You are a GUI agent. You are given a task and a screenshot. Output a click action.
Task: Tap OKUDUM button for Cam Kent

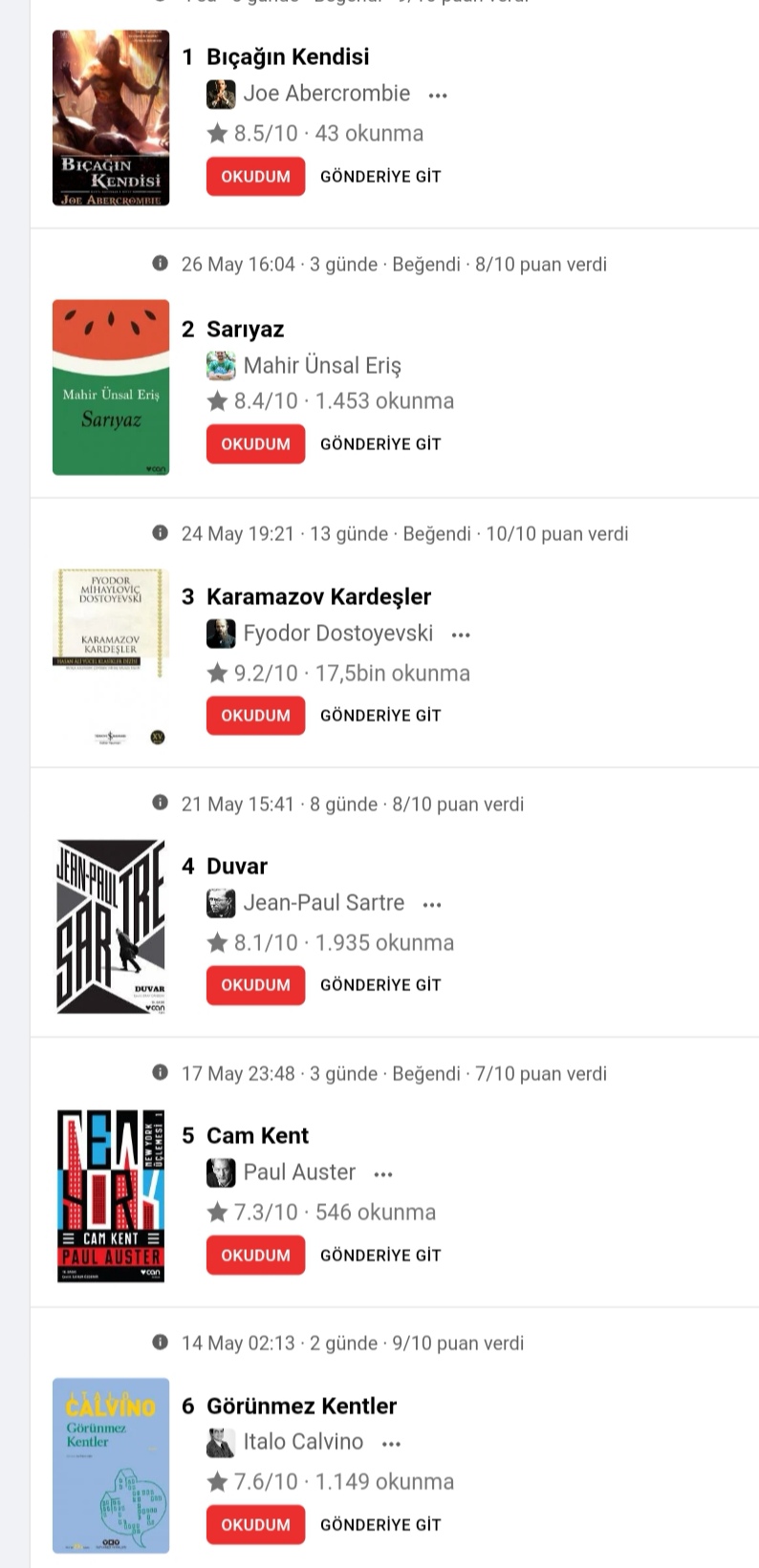pos(255,1256)
